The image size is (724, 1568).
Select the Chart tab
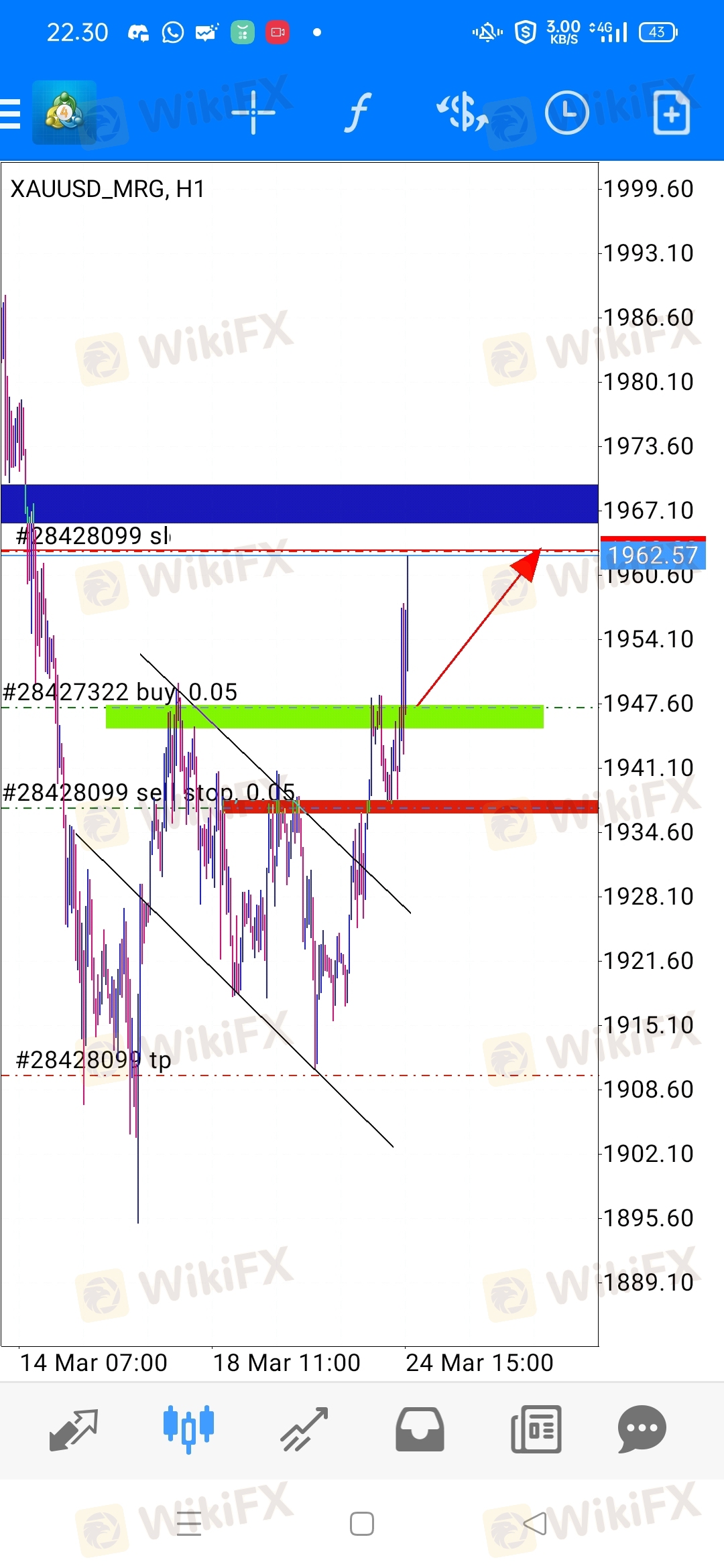[188, 1429]
